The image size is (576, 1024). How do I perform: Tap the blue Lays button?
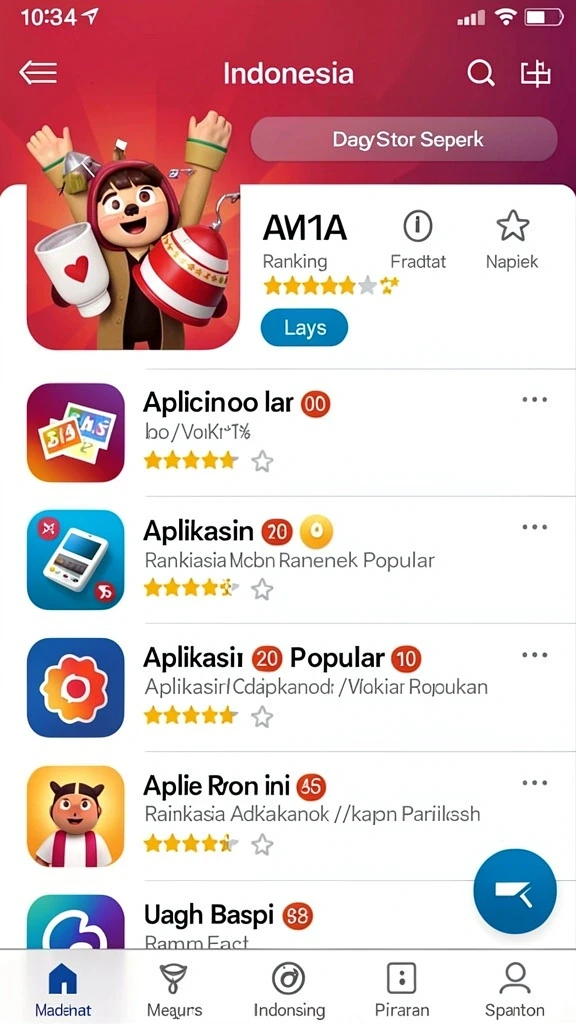click(x=304, y=327)
